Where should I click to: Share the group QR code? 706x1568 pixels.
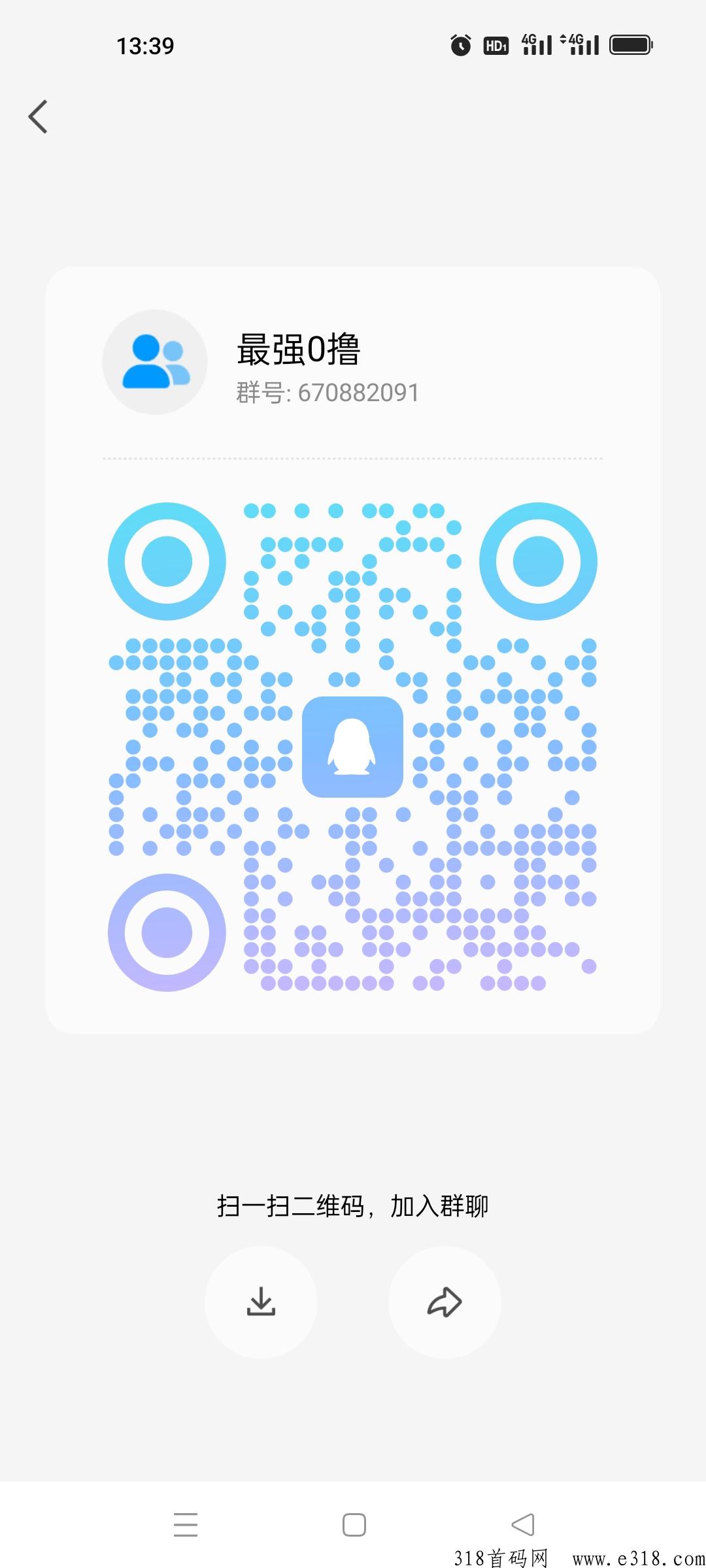click(445, 1301)
